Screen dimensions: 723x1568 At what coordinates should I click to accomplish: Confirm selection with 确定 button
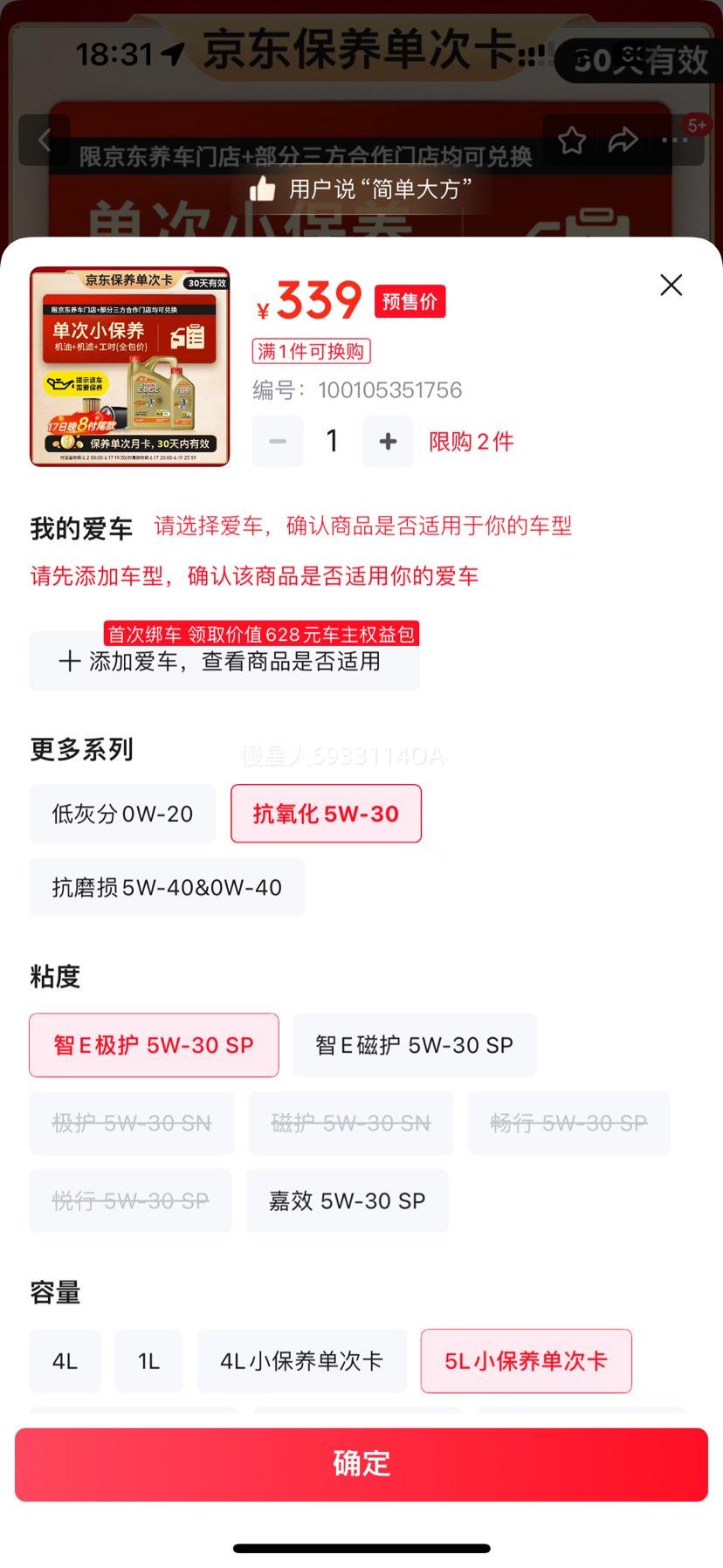[x=361, y=1464]
